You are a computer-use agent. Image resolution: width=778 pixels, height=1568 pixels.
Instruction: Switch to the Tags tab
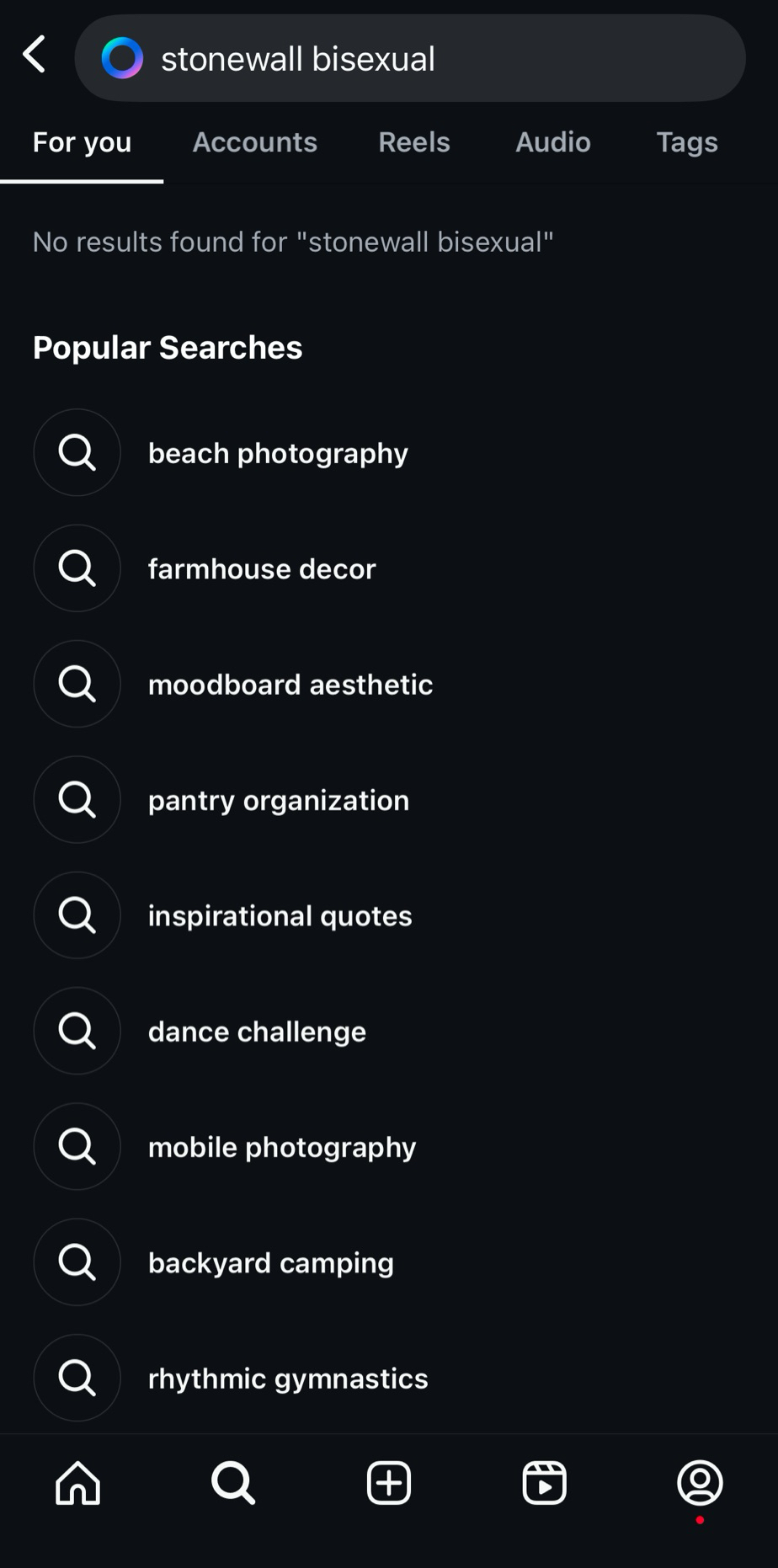click(686, 142)
